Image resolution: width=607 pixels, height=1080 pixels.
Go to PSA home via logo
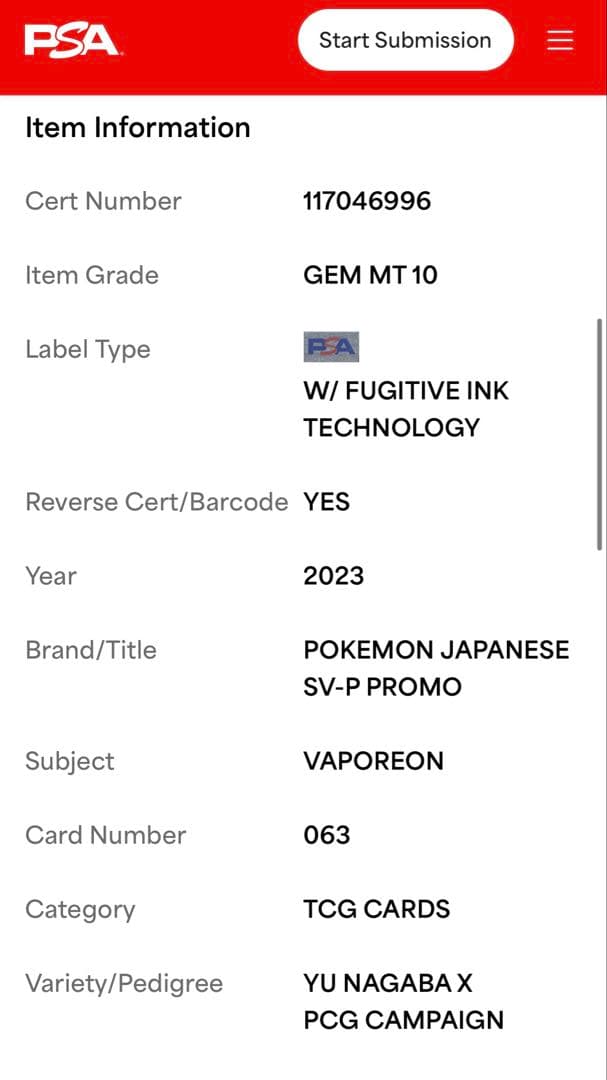coord(72,40)
